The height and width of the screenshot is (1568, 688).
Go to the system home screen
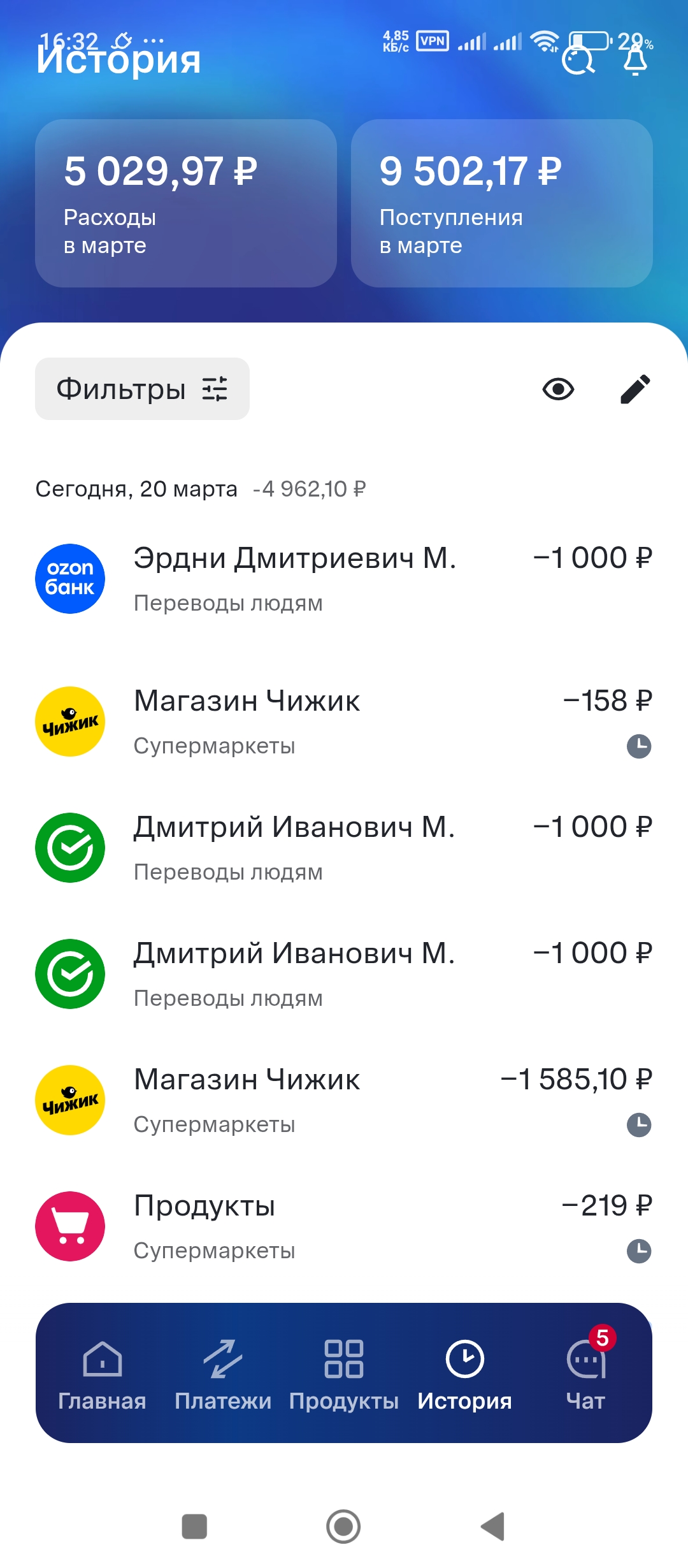(343, 1526)
